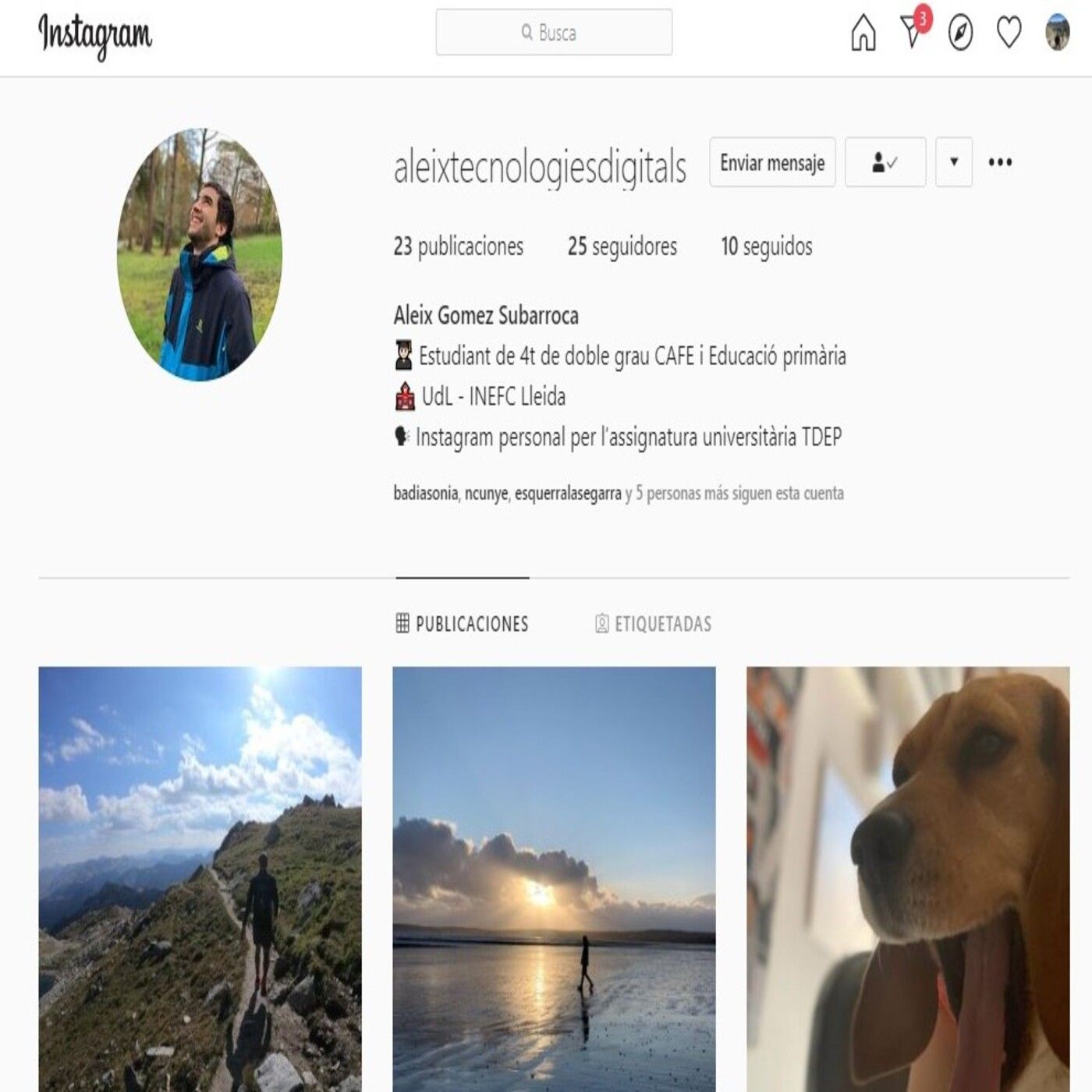The image size is (1092, 1092).
Task: Expand suggested accounts dropdown arrow
Action: click(x=953, y=162)
